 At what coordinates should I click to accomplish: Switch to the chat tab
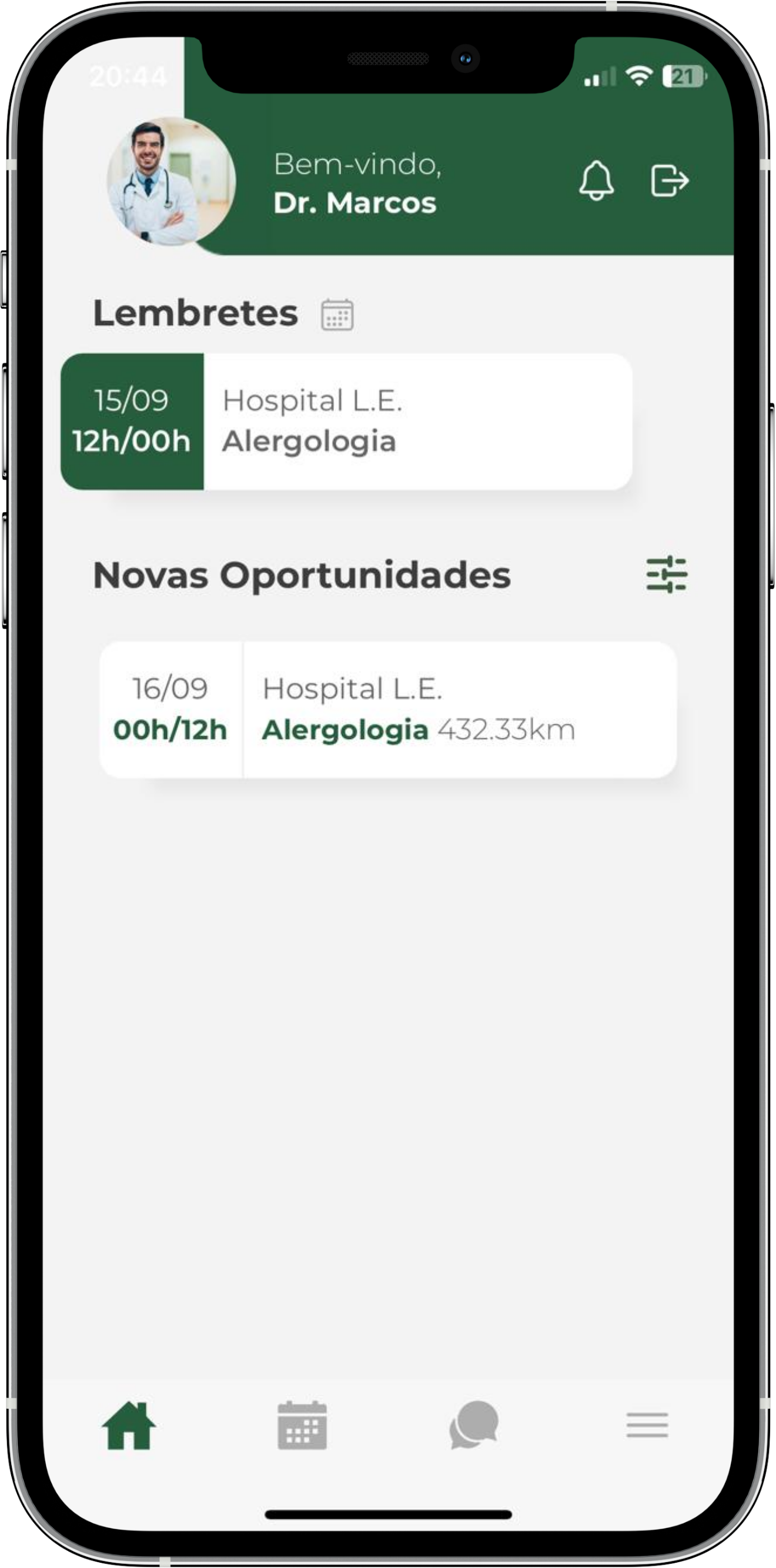(474, 1426)
